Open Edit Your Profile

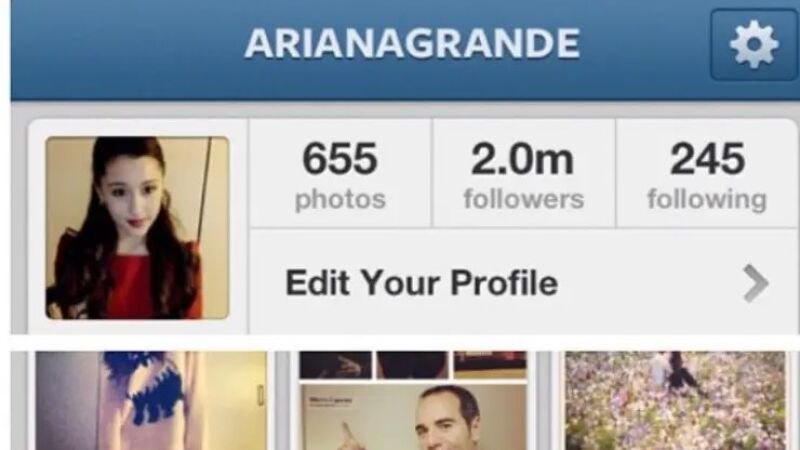(x=524, y=283)
